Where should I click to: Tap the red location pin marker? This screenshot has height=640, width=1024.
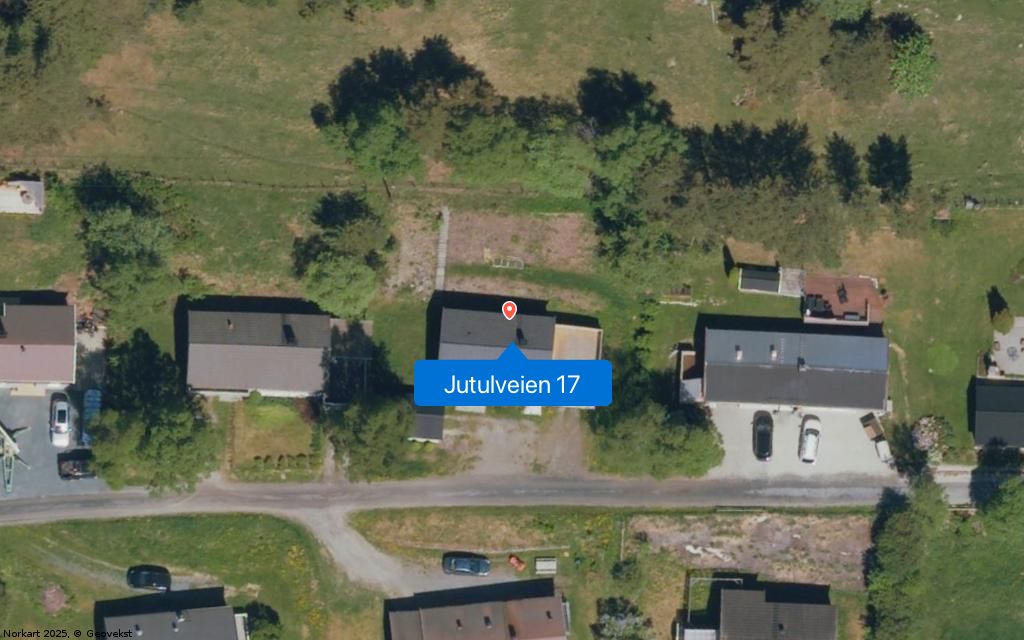point(509,310)
